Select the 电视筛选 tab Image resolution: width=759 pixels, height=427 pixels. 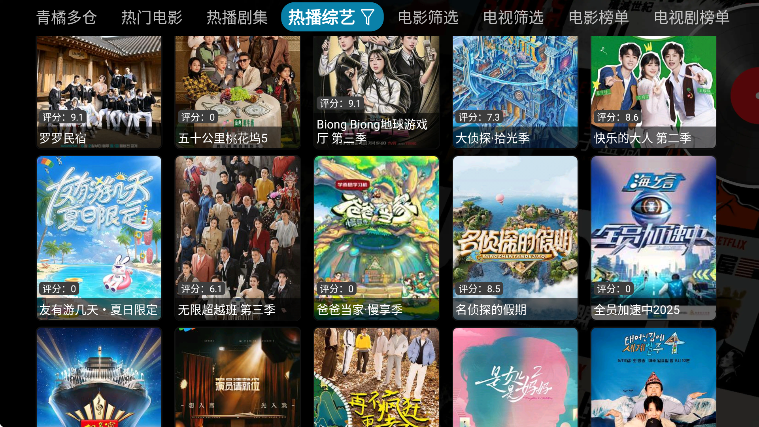pyautogui.click(x=513, y=17)
